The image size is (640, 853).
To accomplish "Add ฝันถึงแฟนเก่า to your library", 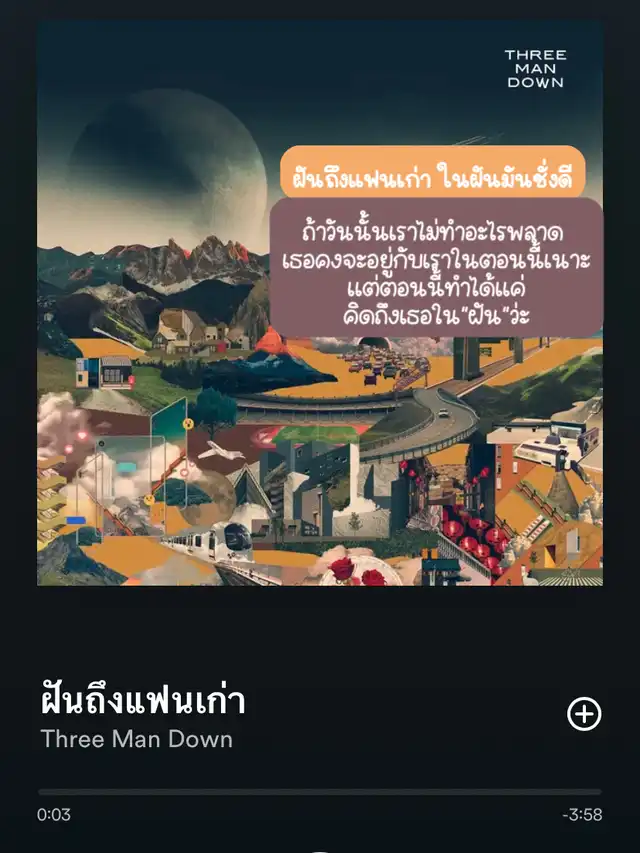I will coord(584,713).
